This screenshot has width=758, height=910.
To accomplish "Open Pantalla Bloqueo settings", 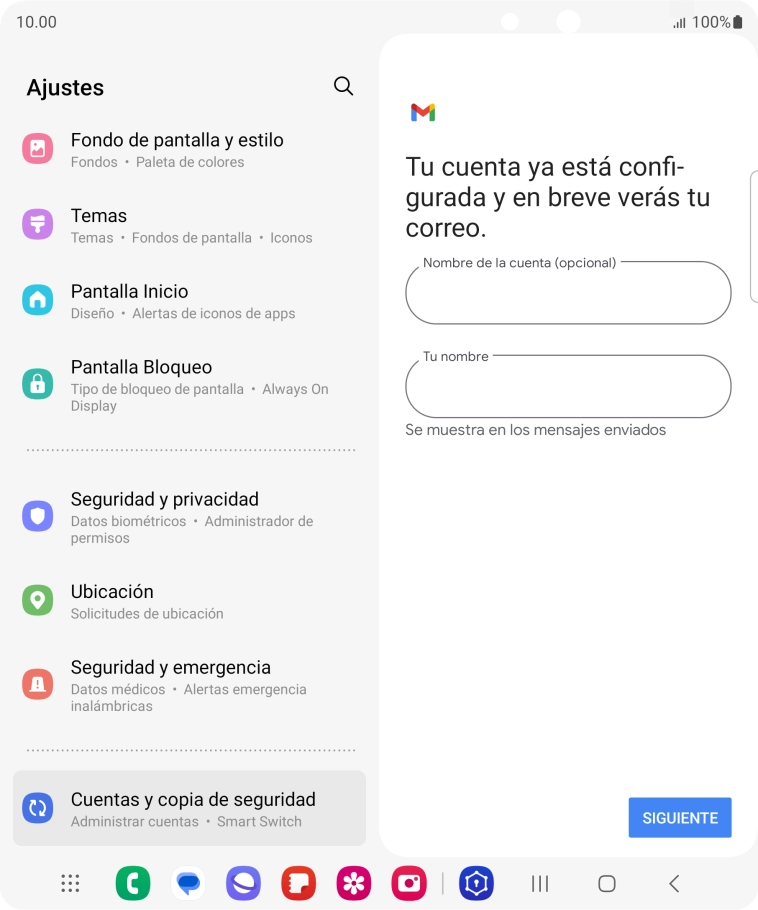I will point(189,385).
